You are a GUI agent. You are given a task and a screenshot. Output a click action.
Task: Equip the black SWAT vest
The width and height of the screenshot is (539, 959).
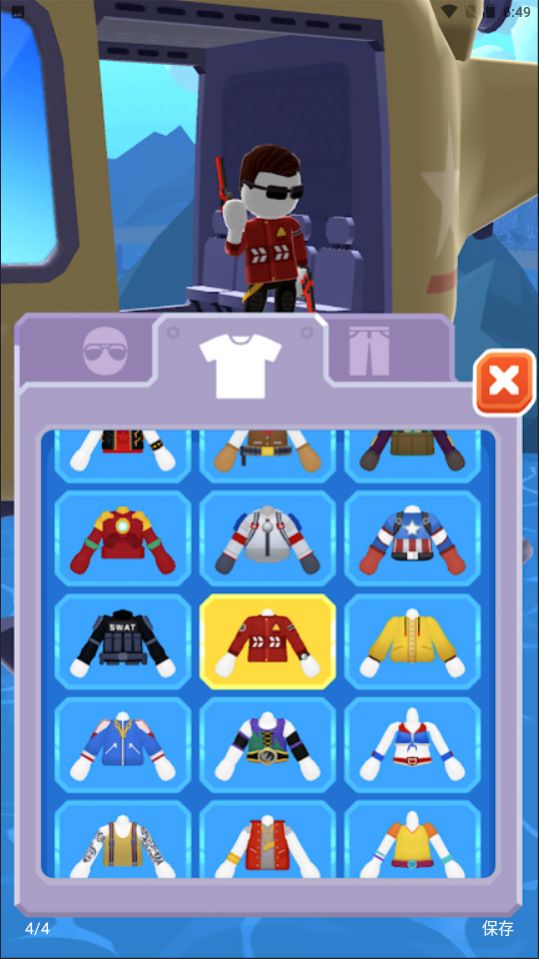click(x=123, y=642)
